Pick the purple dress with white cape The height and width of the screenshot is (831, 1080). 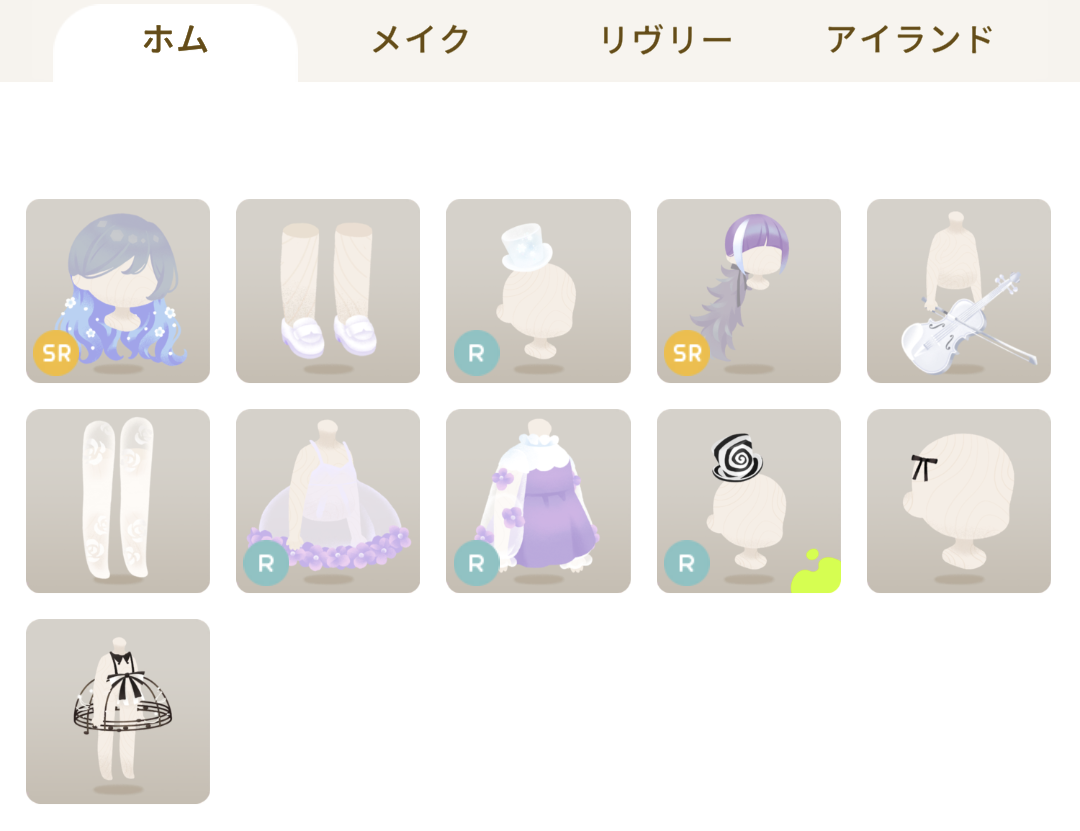[538, 501]
